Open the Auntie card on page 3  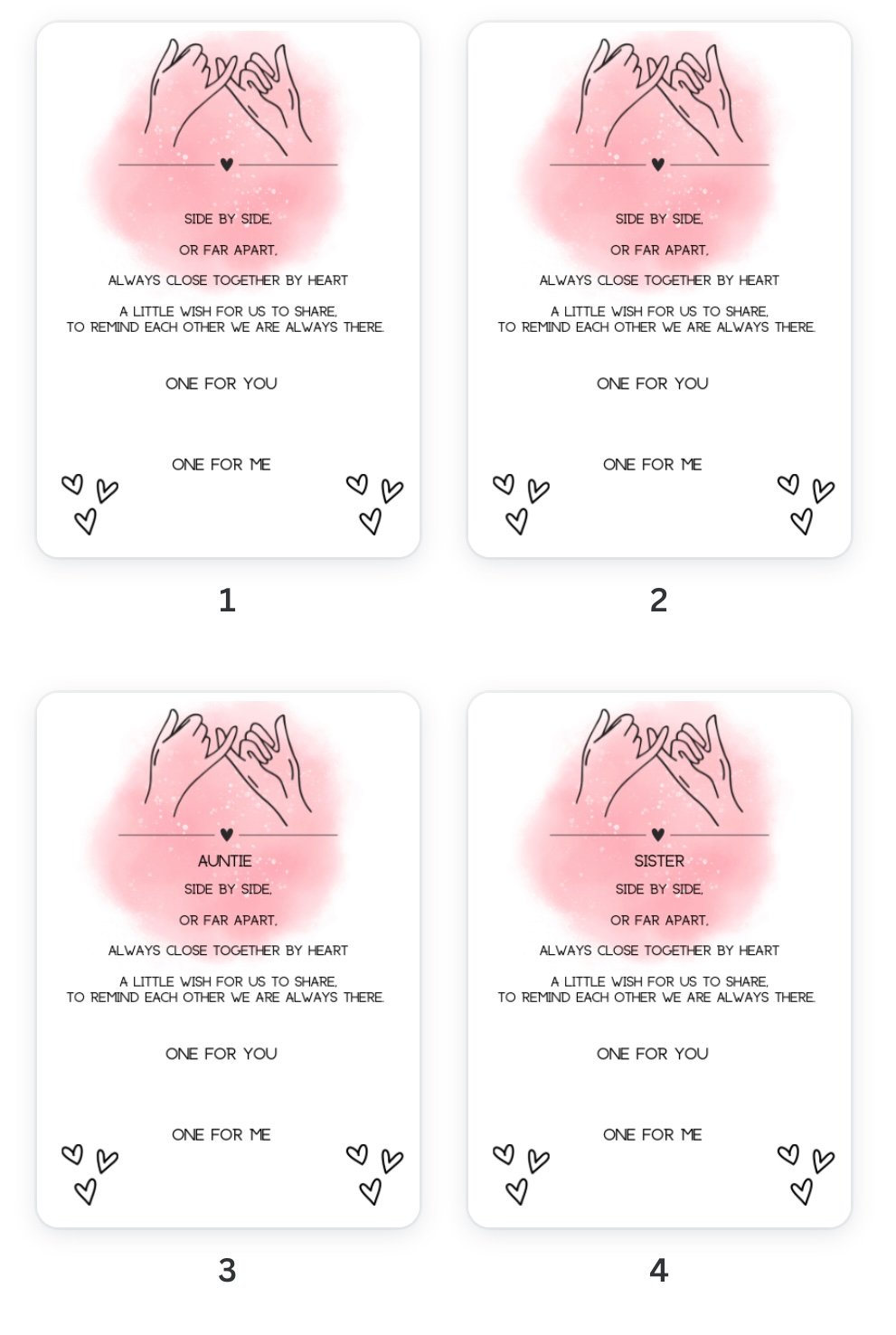tap(228, 960)
